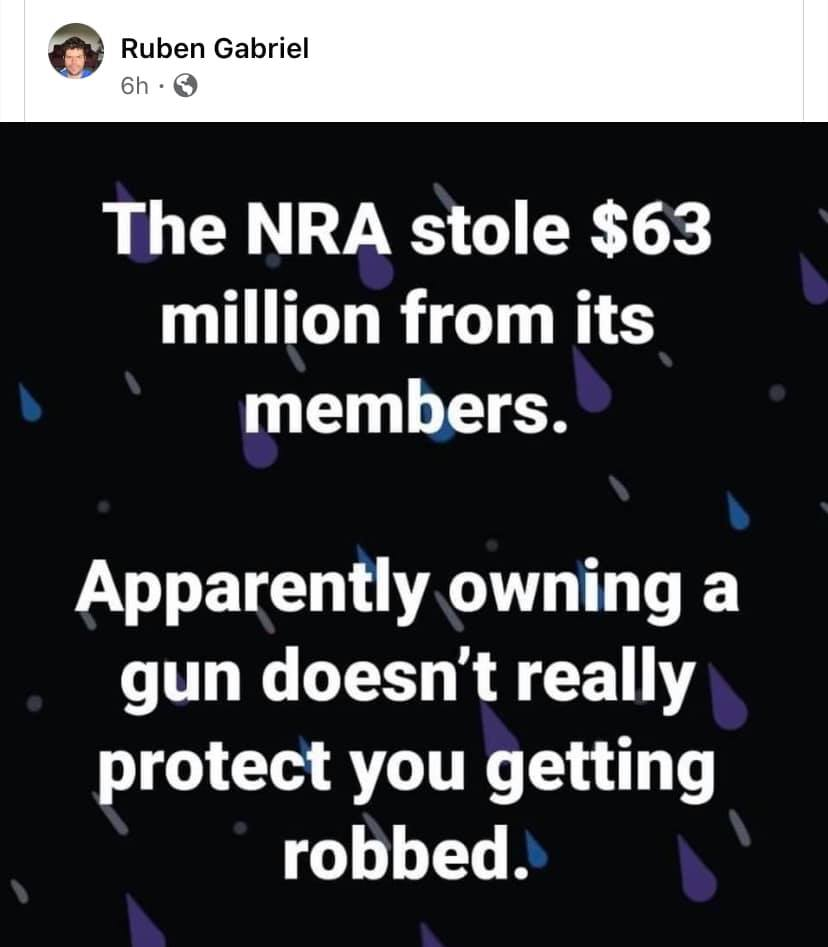This screenshot has height=947, width=828.
Task: Open the Ruben Gabriel profile name link
Action: point(214,47)
